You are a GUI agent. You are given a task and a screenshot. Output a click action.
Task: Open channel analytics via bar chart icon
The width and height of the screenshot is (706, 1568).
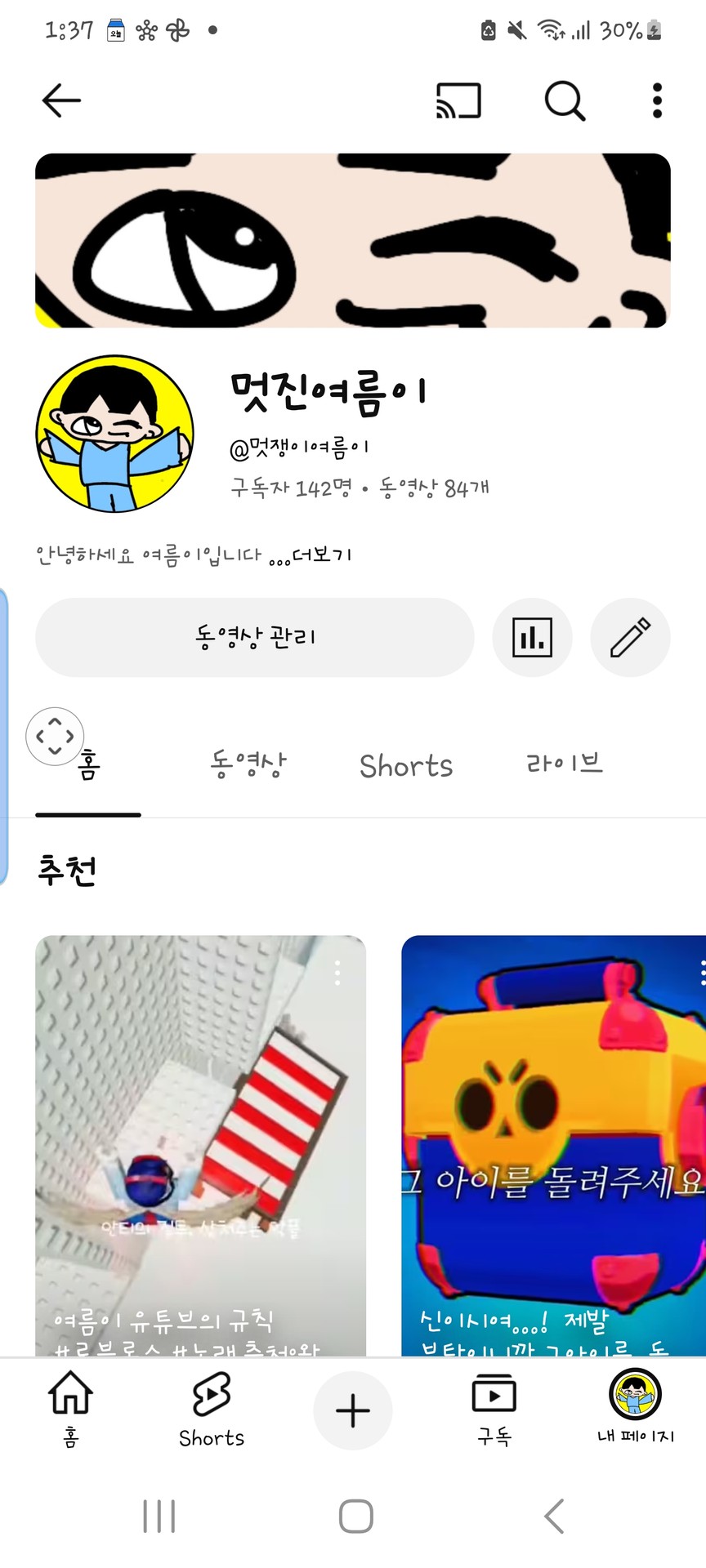(532, 638)
